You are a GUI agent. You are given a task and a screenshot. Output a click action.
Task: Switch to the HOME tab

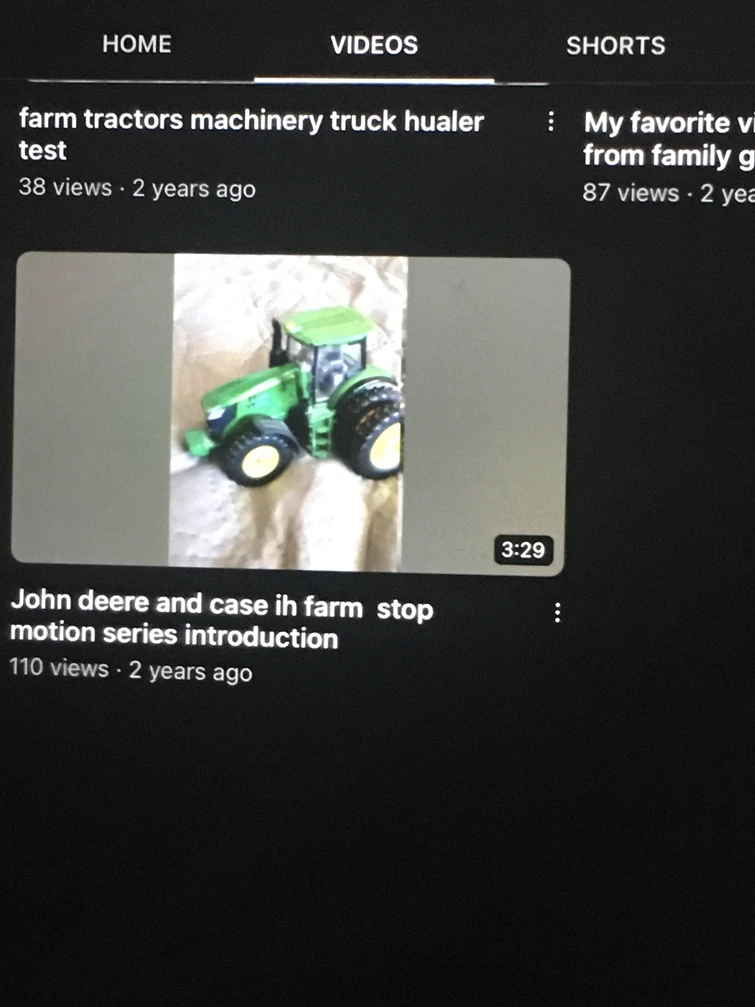(137, 44)
